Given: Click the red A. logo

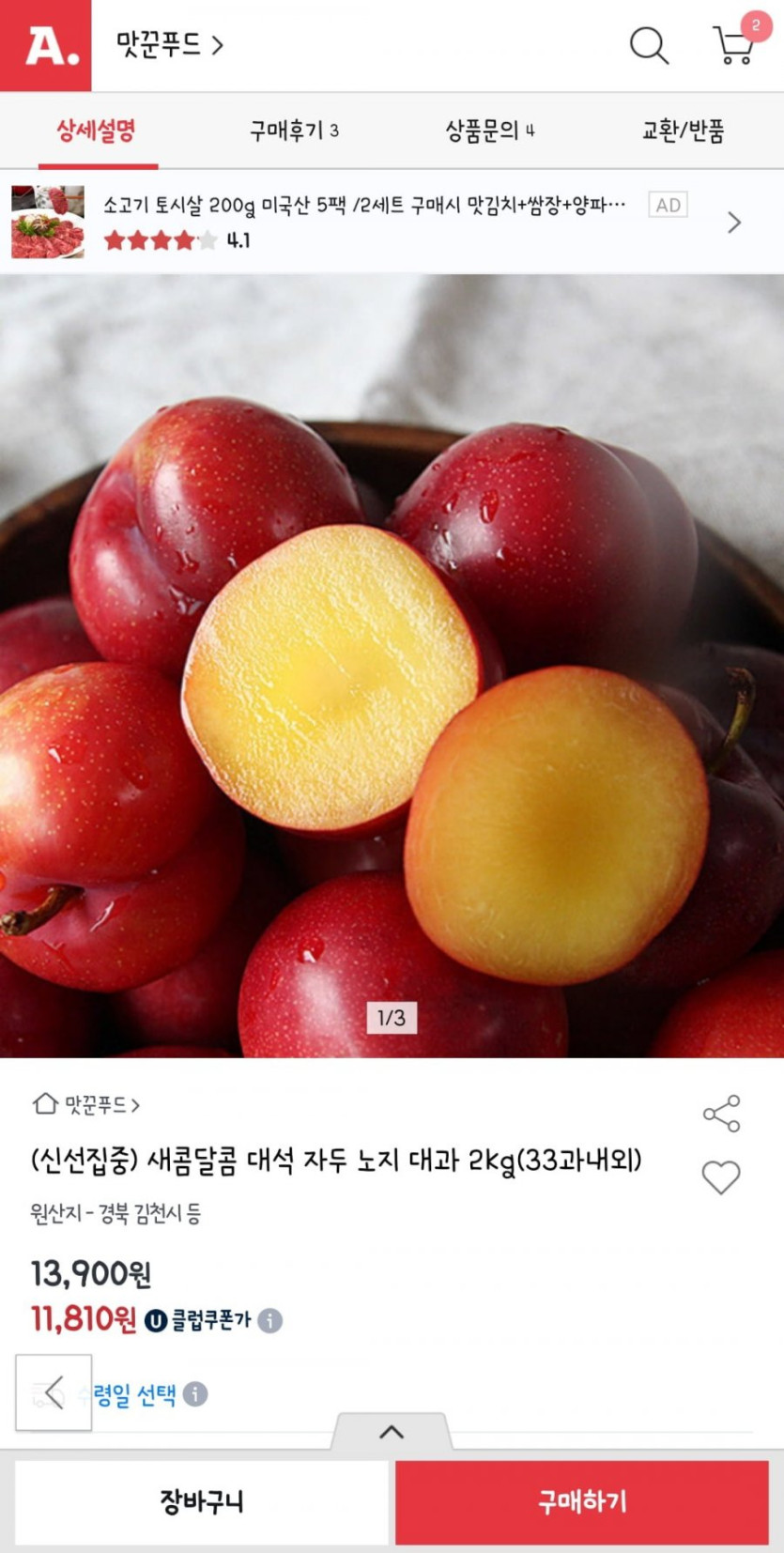Looking at the screenshot, I should [43, 45].
